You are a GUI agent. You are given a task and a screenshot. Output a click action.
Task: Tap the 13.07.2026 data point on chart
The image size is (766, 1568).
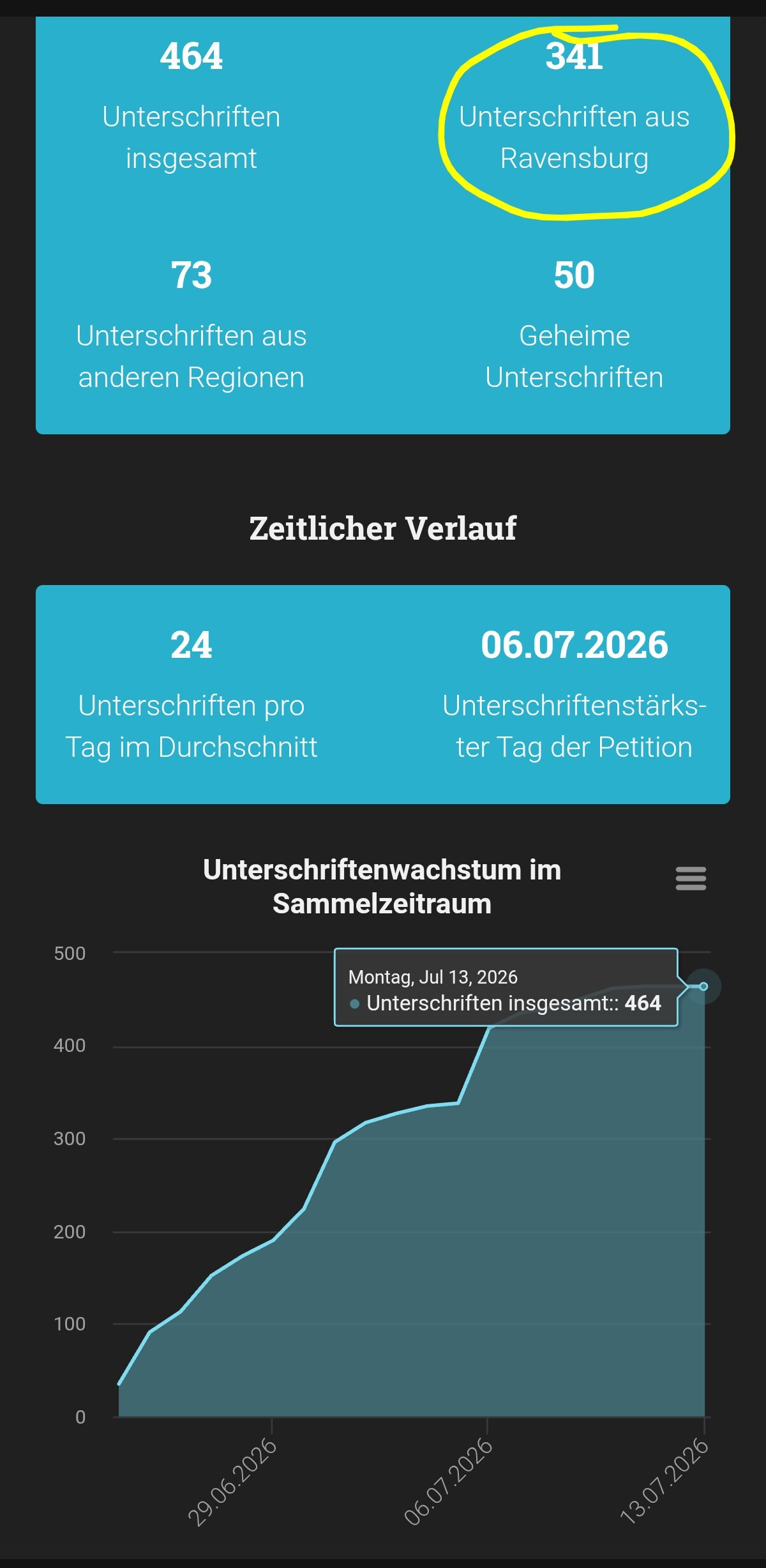(x=703, y=986)
